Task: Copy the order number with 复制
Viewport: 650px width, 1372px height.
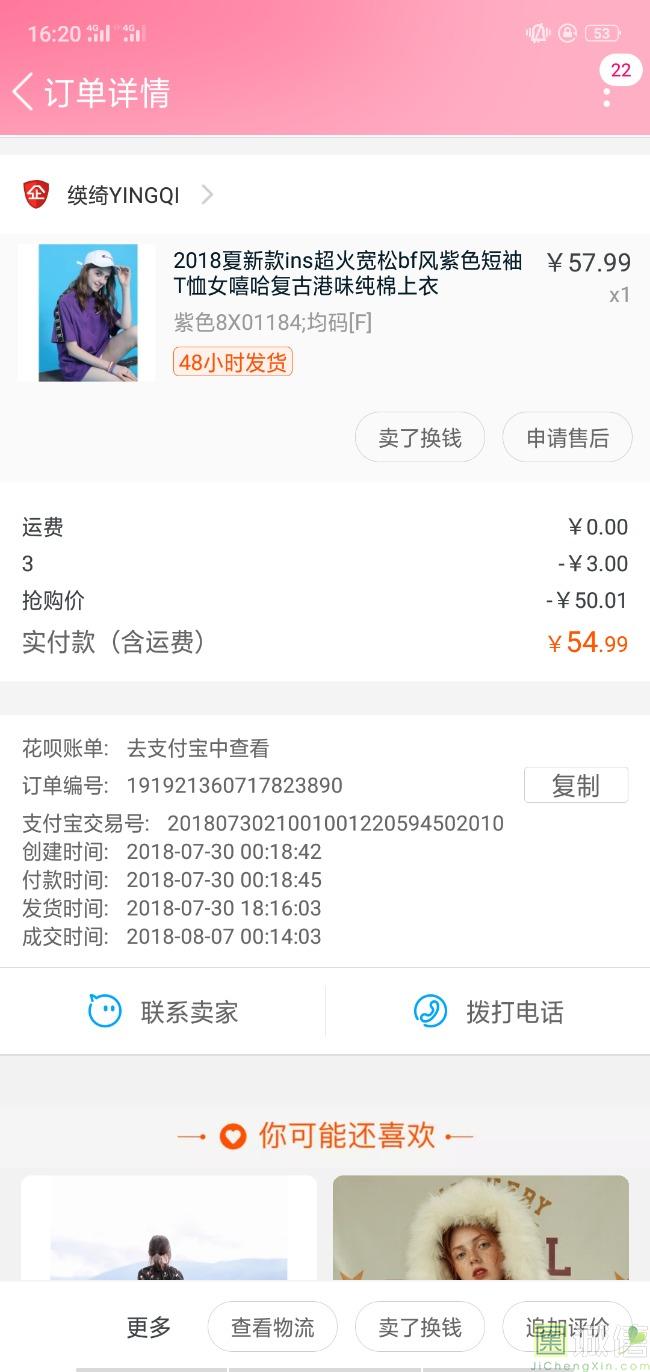Action: point(576,786)
